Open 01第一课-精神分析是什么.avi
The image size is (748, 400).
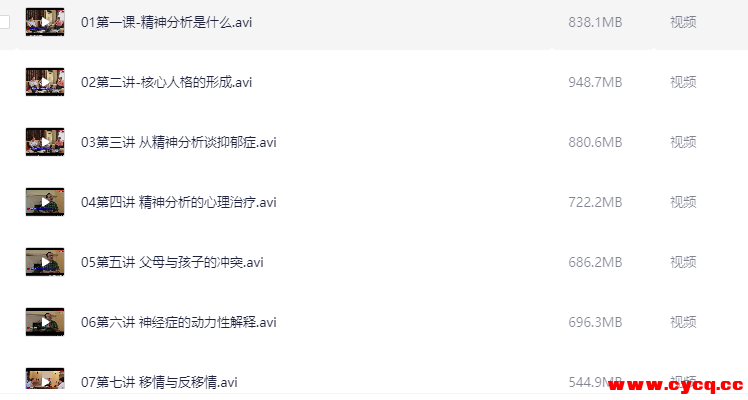(166, 22)
